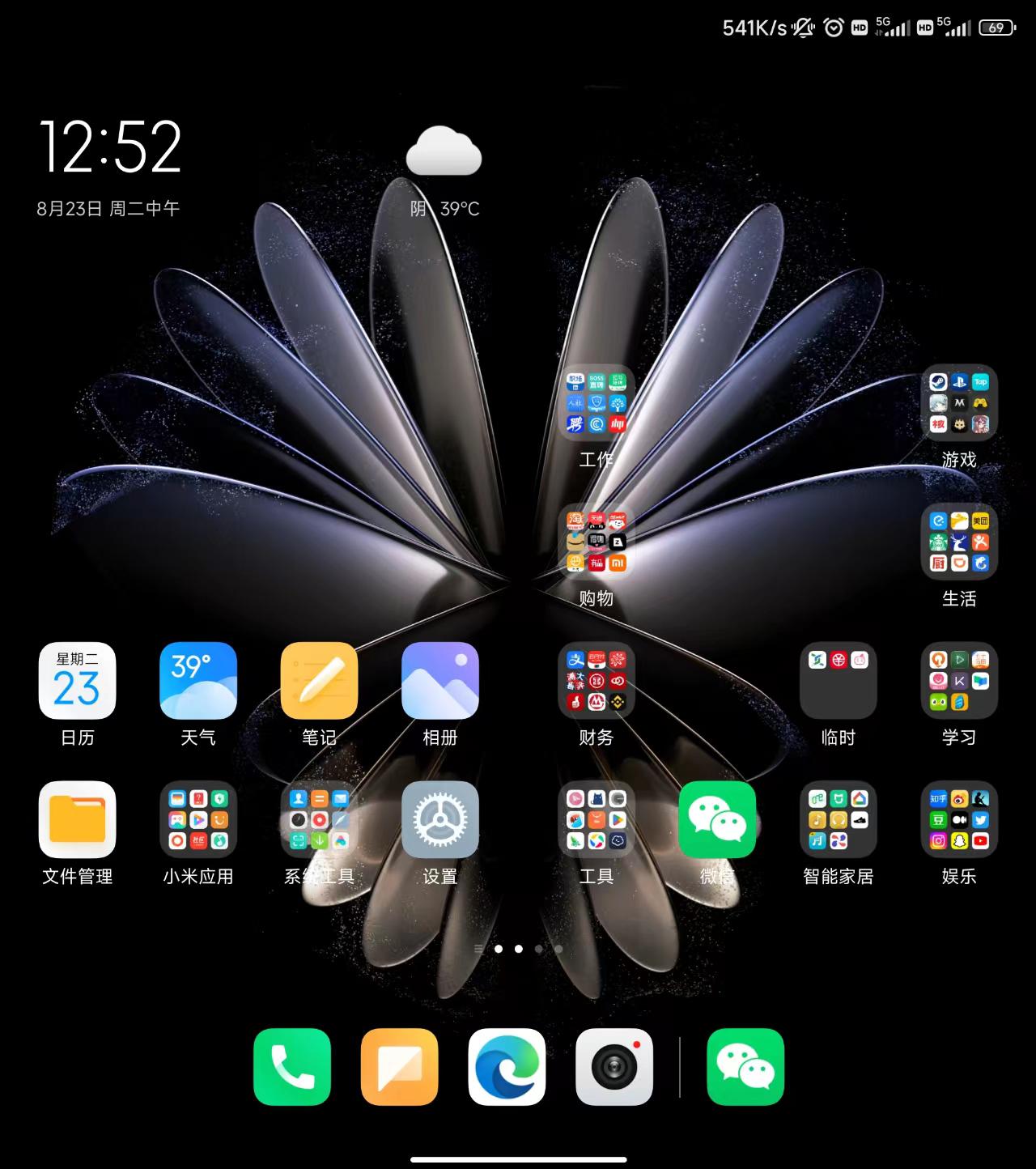Open Microsoft Edge browser in dock

tap(507, 1067)
